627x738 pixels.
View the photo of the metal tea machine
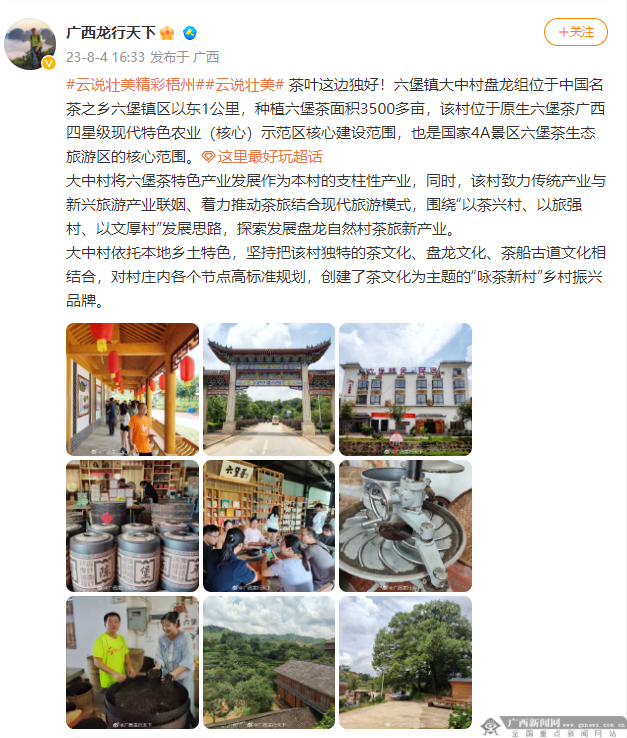[405, 526]
